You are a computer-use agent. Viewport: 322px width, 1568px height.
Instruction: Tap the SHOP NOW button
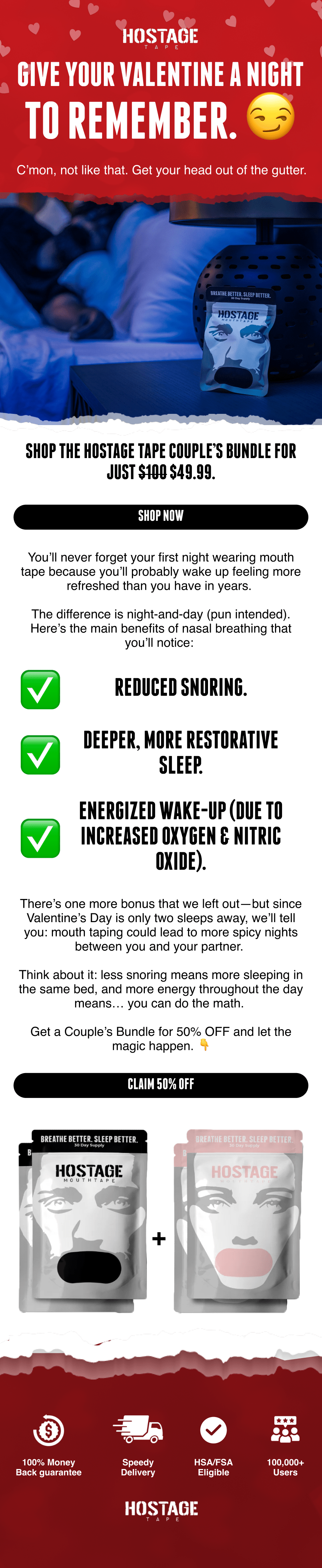tap(161, 517)
